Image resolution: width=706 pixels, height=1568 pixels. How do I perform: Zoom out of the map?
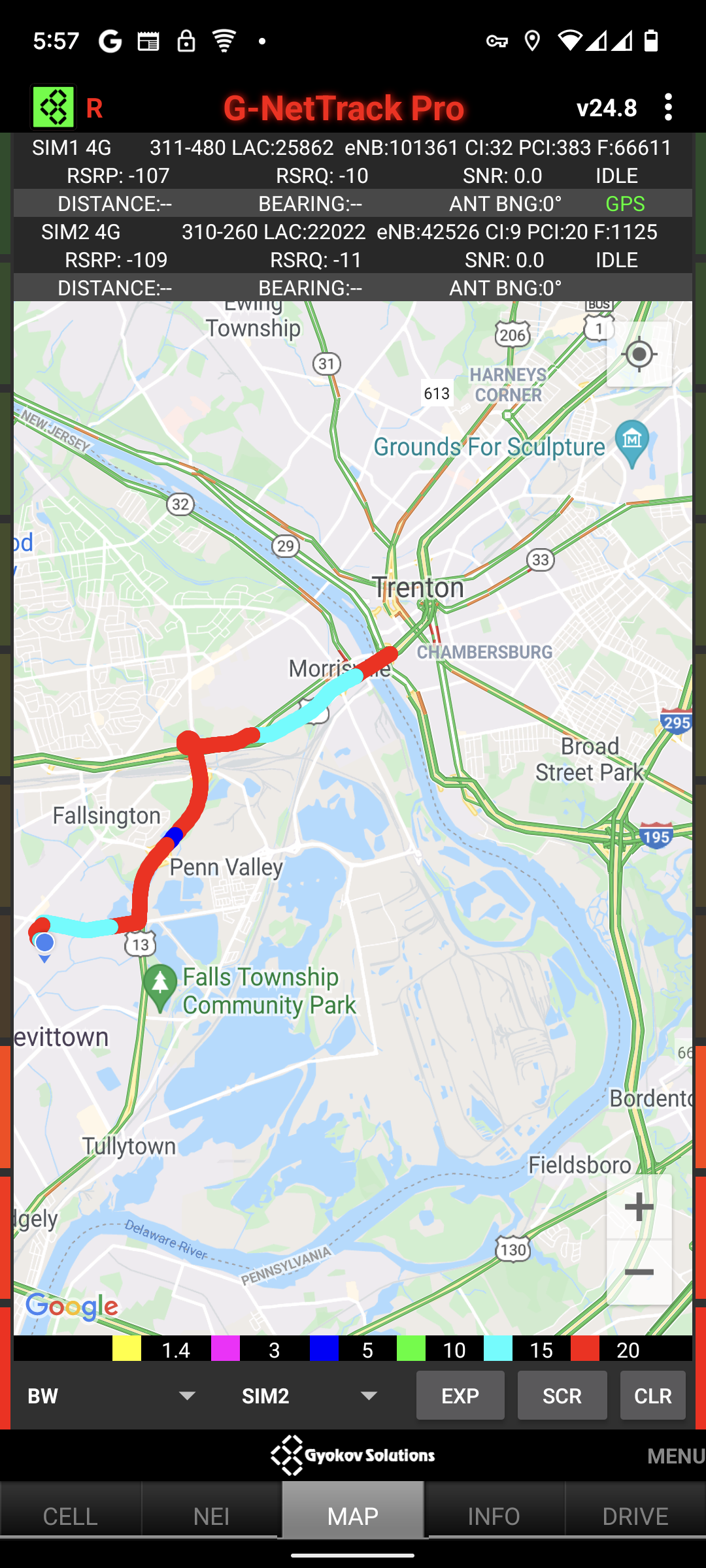639,1272
